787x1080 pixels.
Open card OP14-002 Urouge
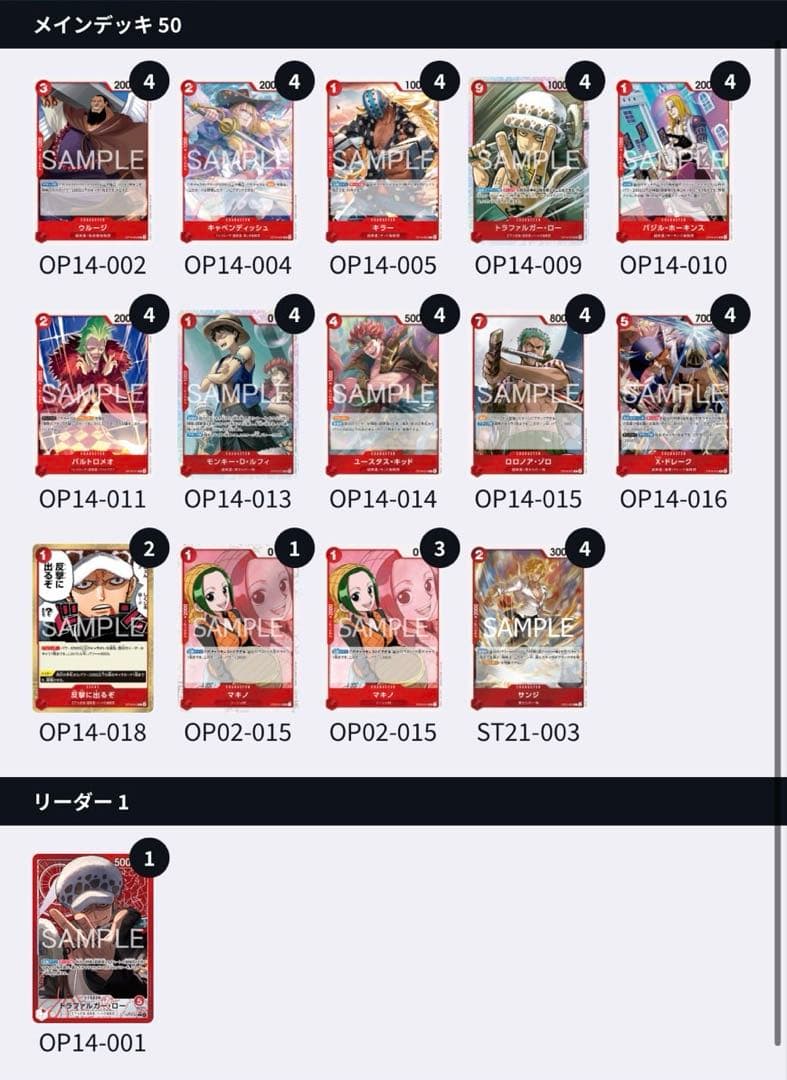coord(93,160)
